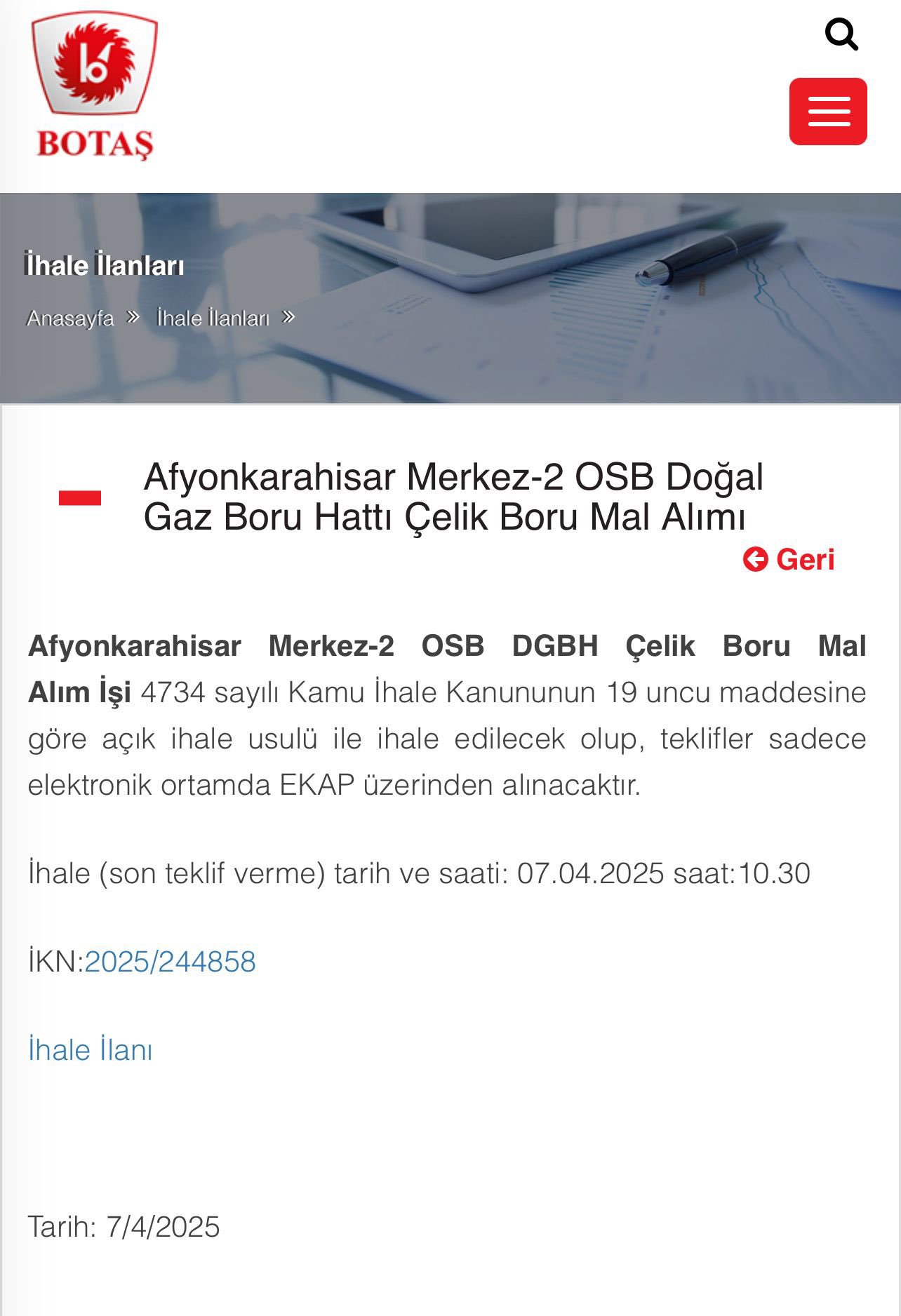The image size is (901, 1316).
Task: Open İhale İlanları breadcrumb link
Action: click(213, 318)
